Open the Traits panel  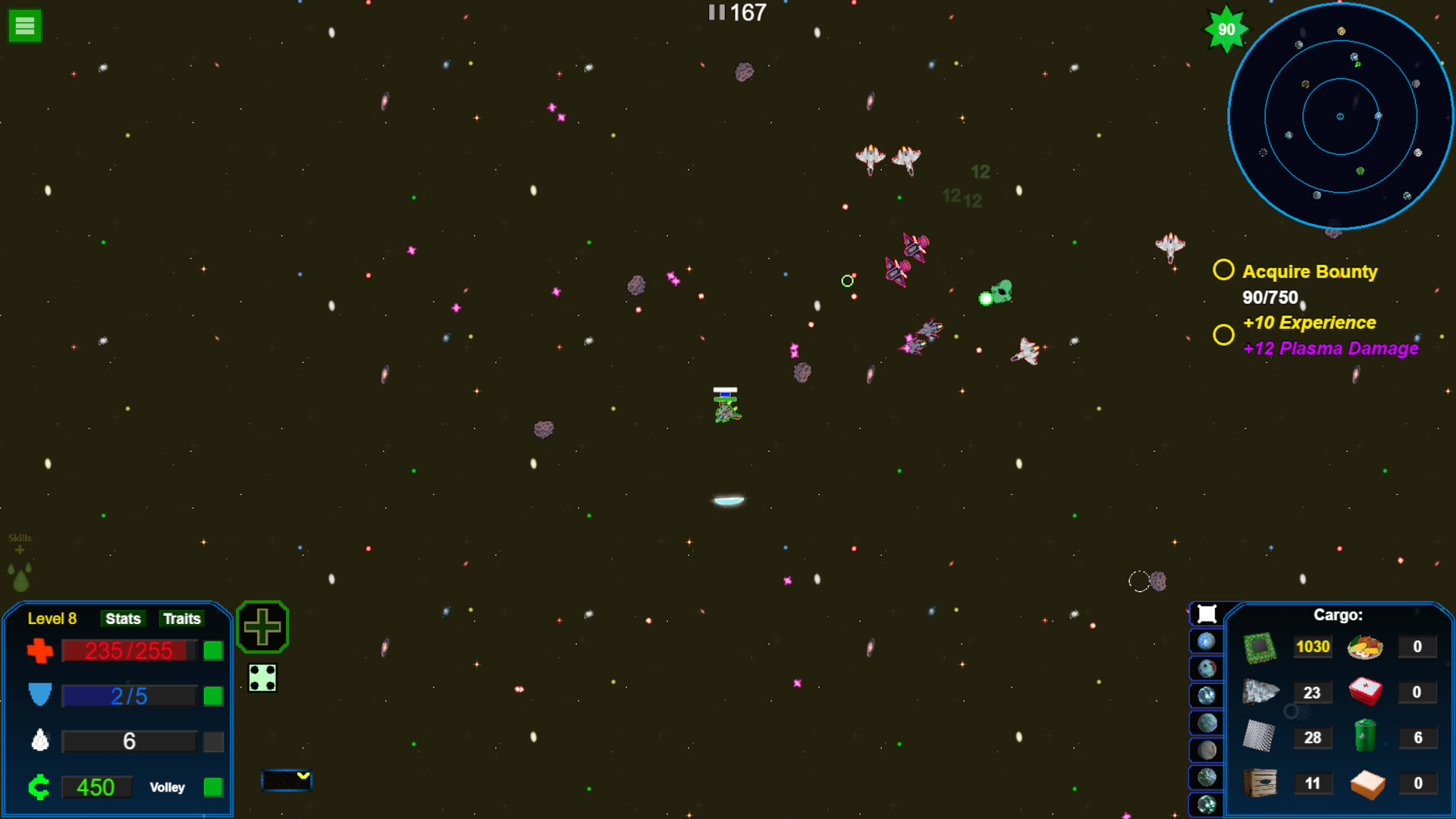tap(181, 619)
